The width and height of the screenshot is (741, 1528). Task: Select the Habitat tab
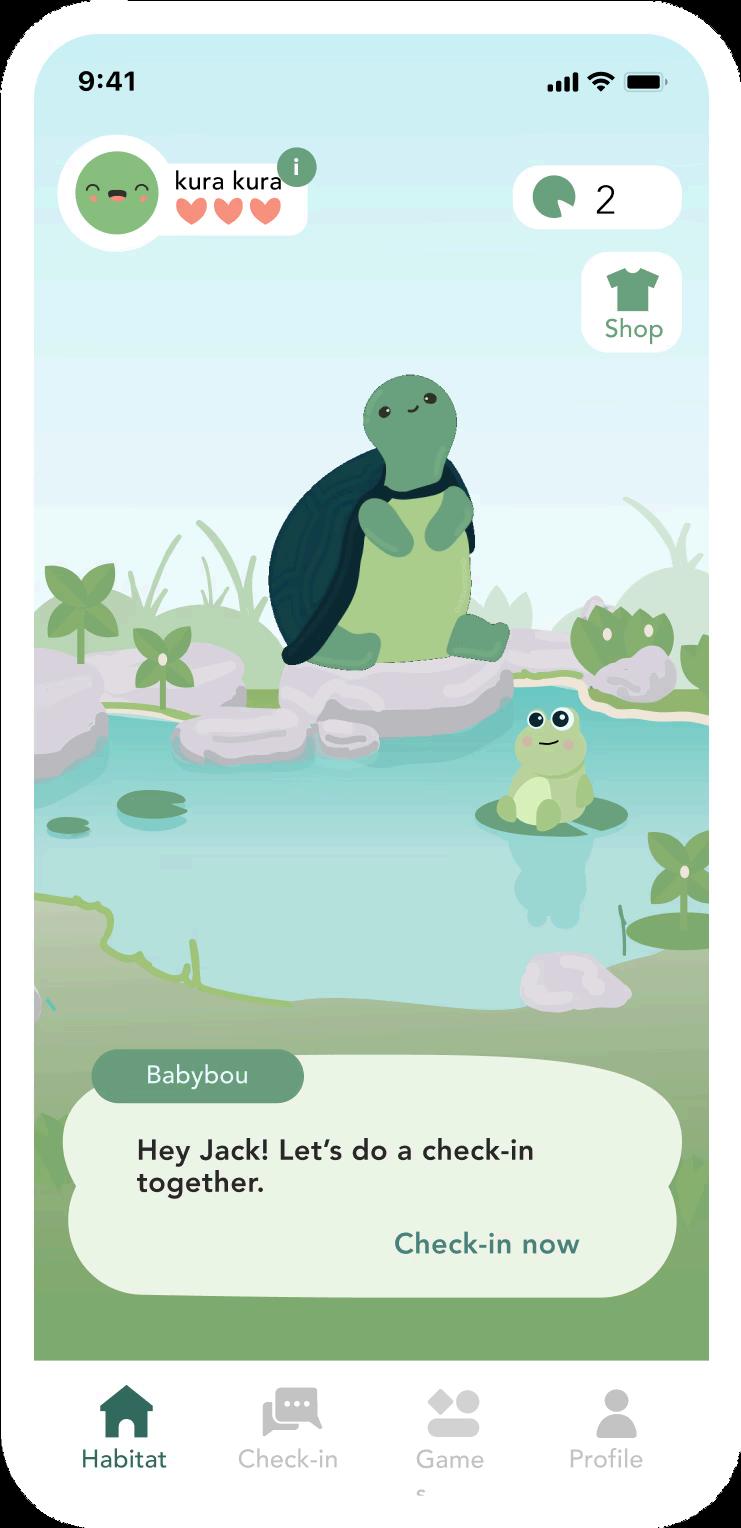(125, 1428)
